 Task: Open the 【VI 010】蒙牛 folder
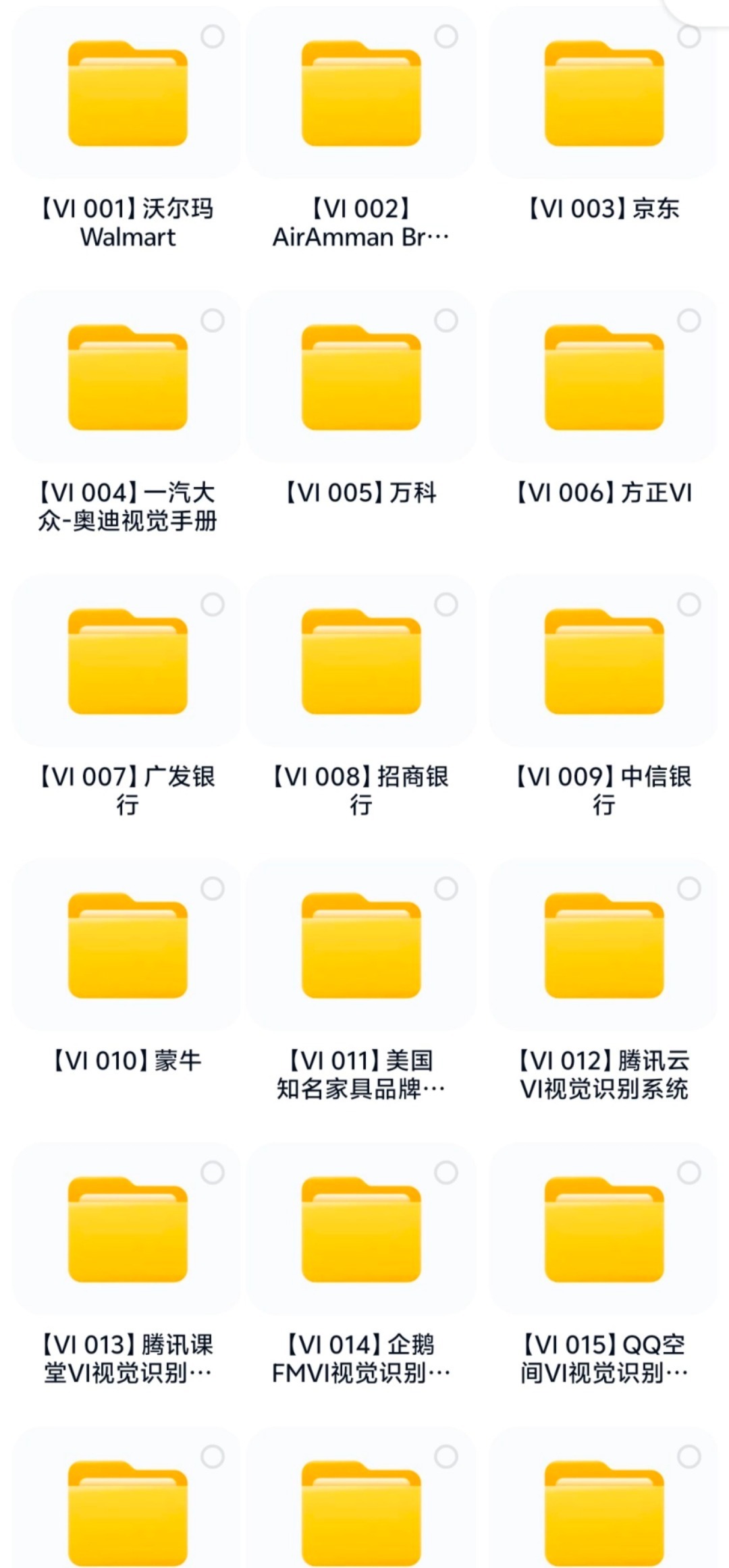(128, 946)
